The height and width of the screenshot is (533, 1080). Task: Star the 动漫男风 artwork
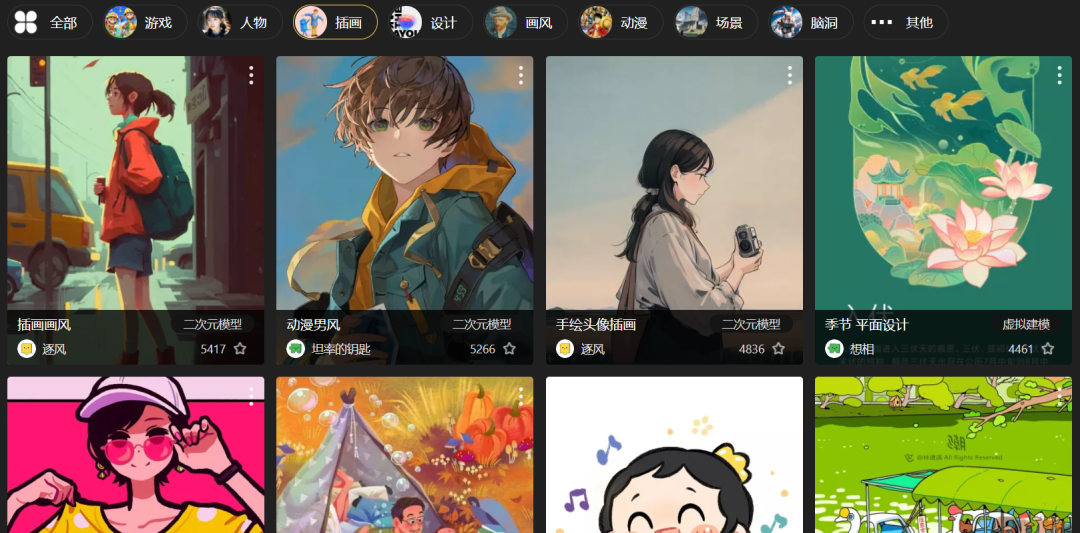click(509, 349)
